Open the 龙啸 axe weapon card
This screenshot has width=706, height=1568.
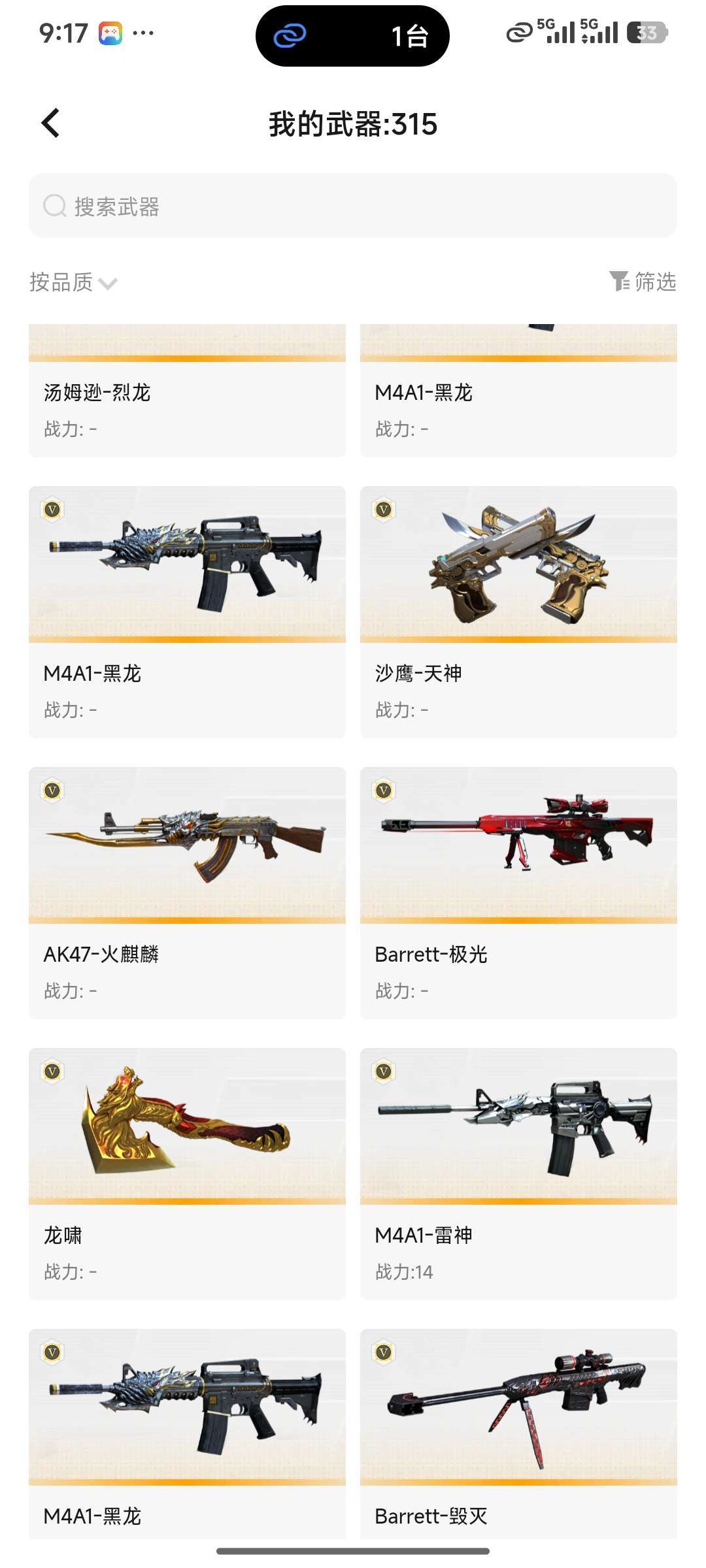pyautogui.click(x=187, y=1174)
